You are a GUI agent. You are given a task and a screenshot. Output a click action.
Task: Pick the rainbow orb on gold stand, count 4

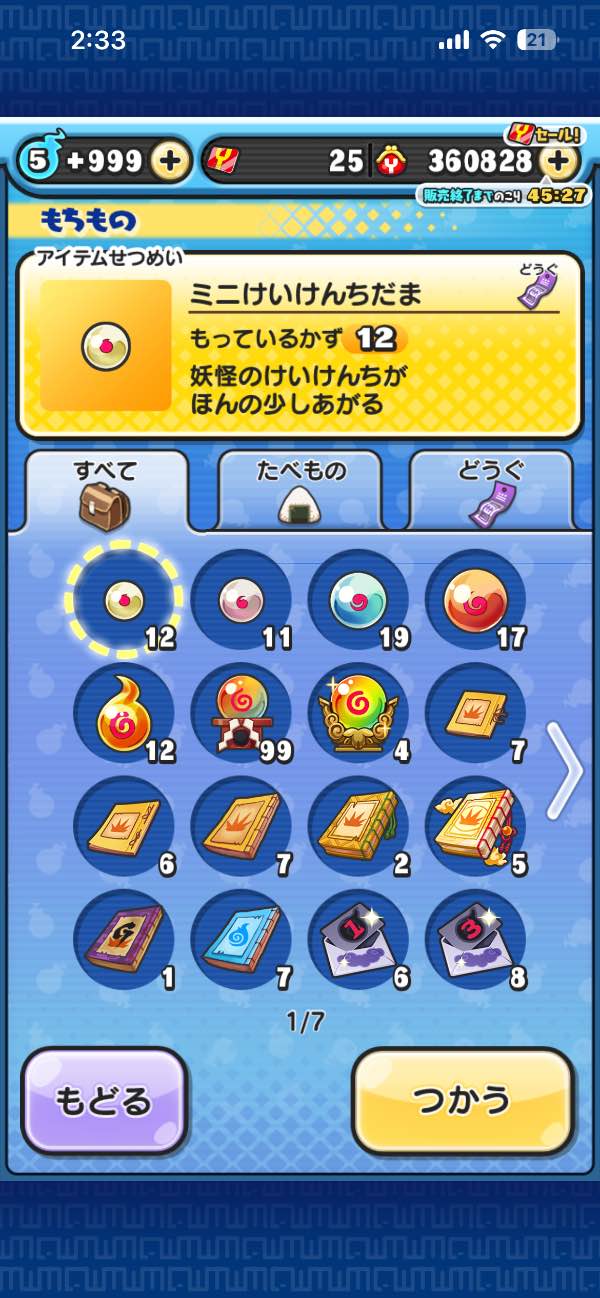click(358, 712)
